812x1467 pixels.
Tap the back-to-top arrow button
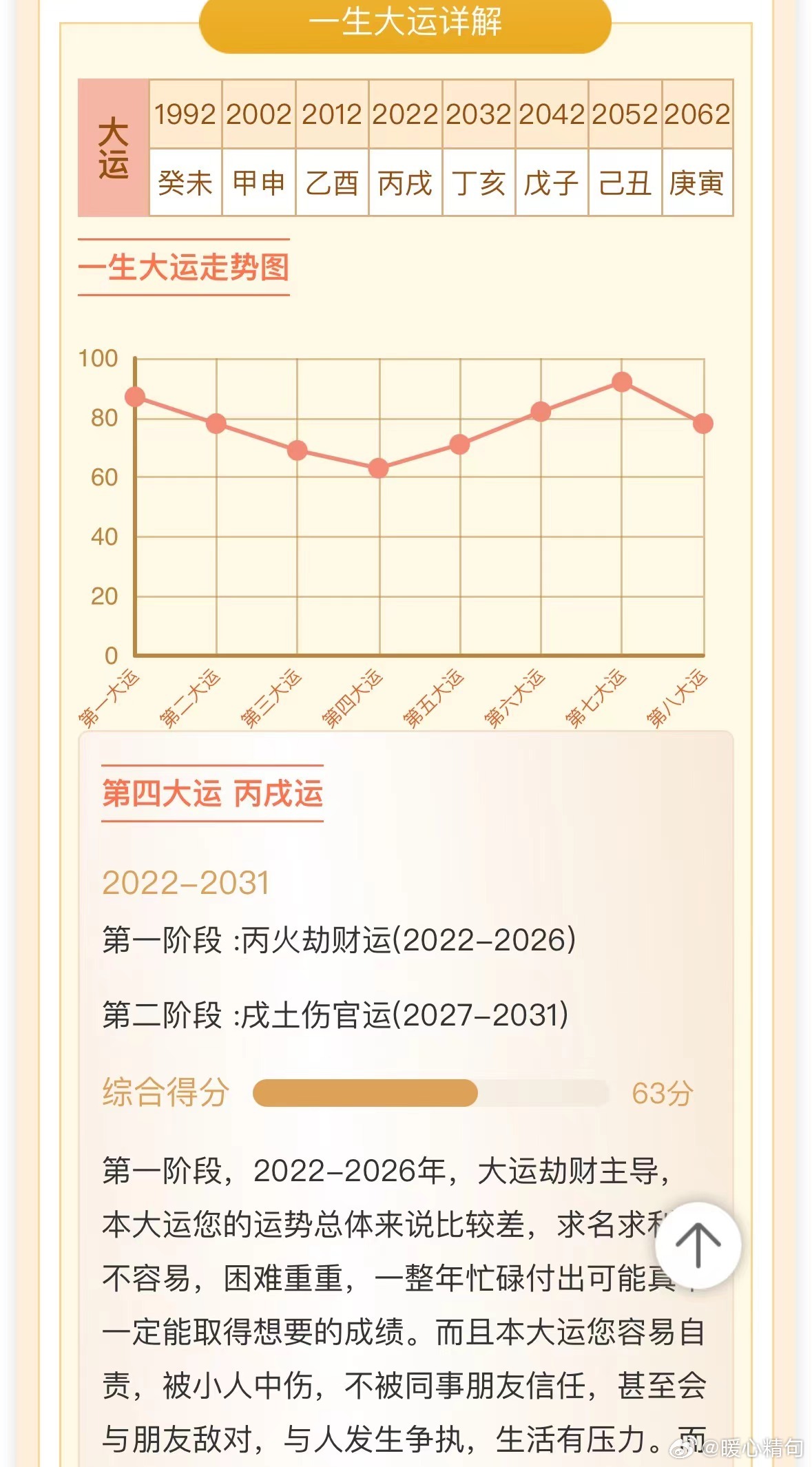[x=698, y=1245]
